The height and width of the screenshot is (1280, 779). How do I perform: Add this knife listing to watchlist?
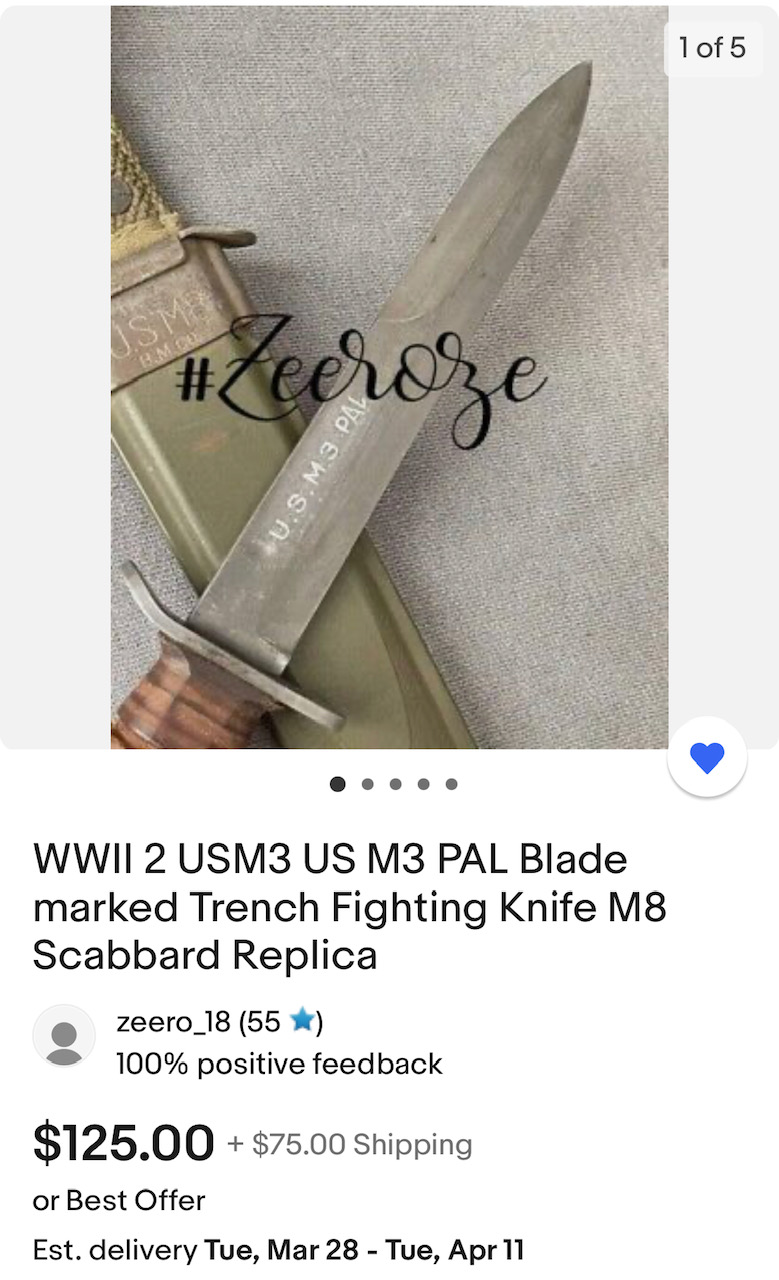click(x=707, y=757)
